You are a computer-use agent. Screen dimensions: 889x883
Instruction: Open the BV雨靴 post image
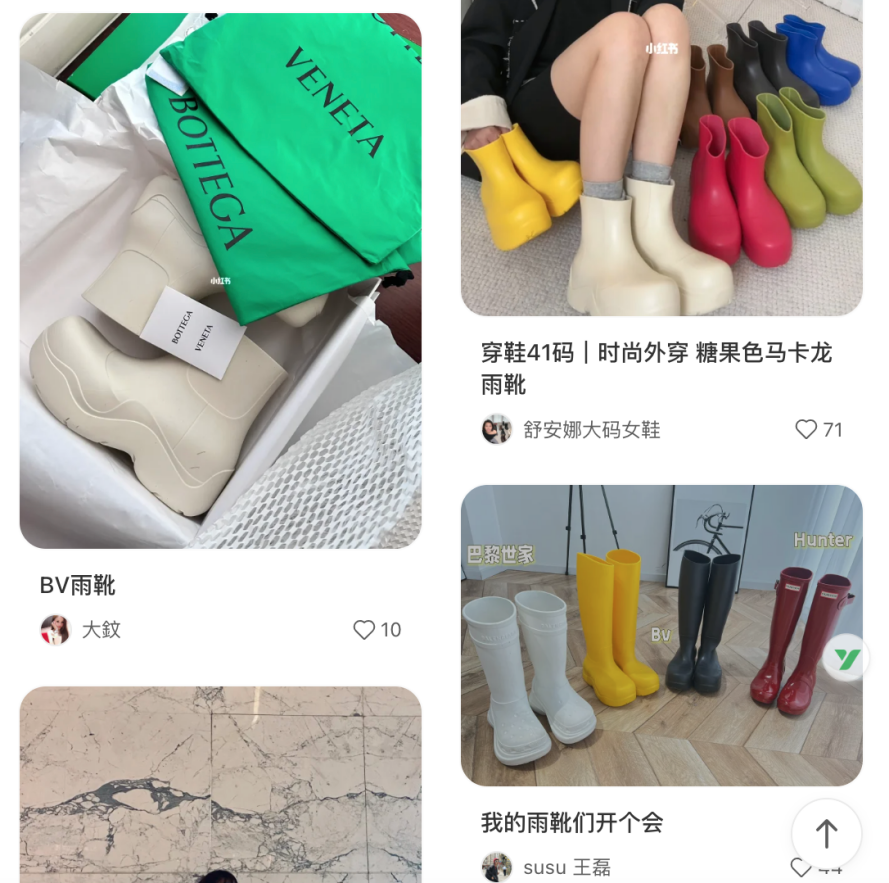click(x=220, y=280)
